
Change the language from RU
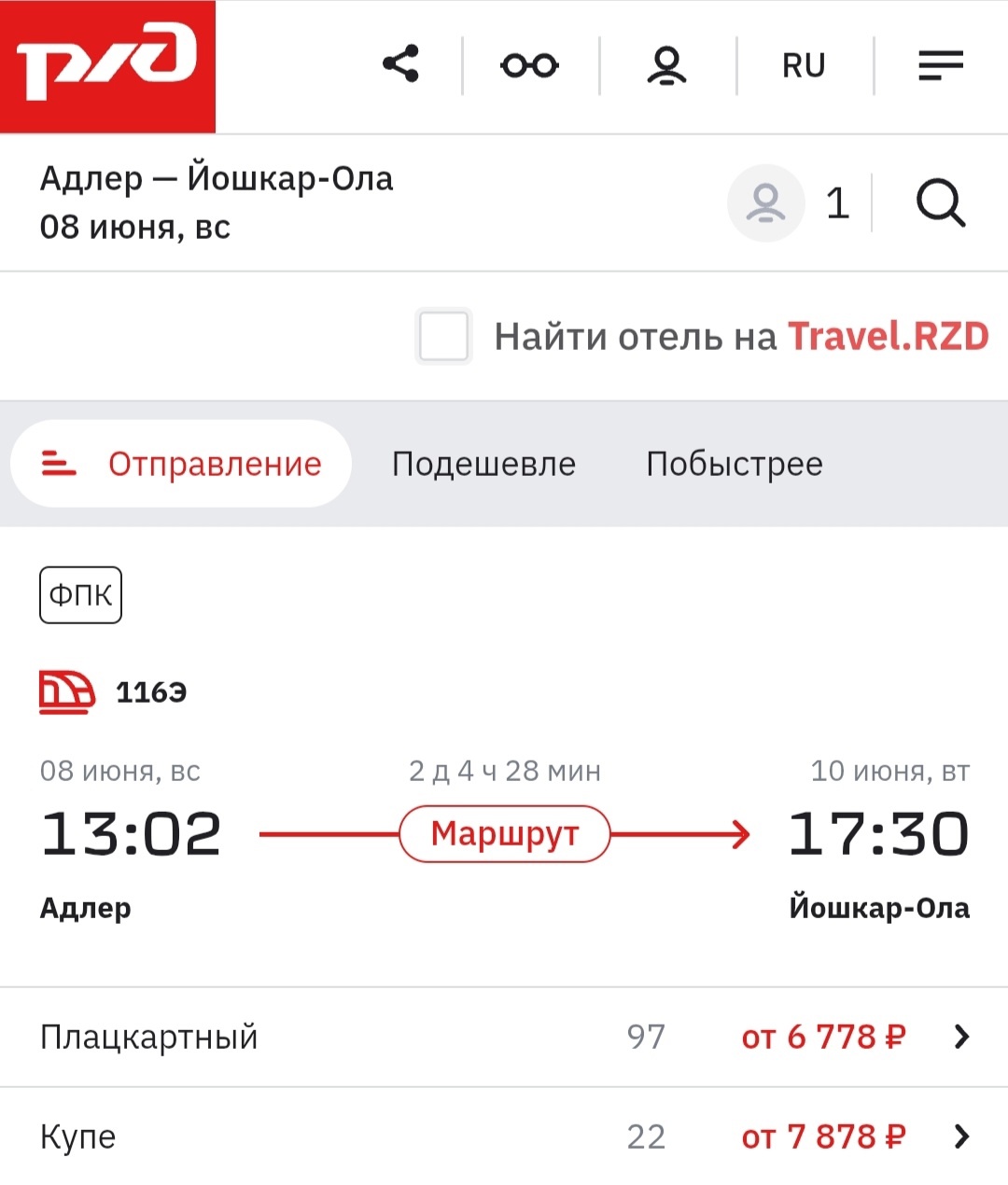(804, 65)
